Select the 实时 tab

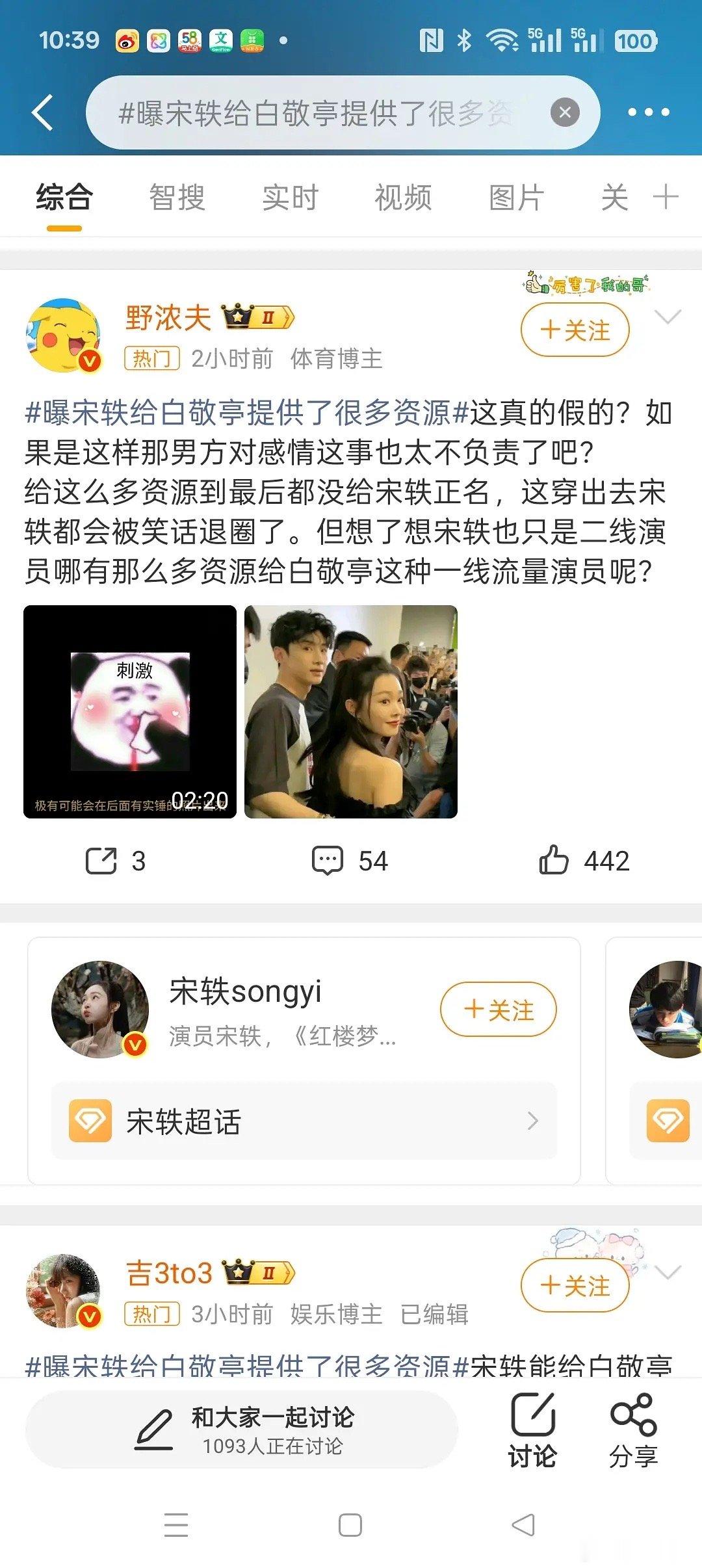click(289, 198)
